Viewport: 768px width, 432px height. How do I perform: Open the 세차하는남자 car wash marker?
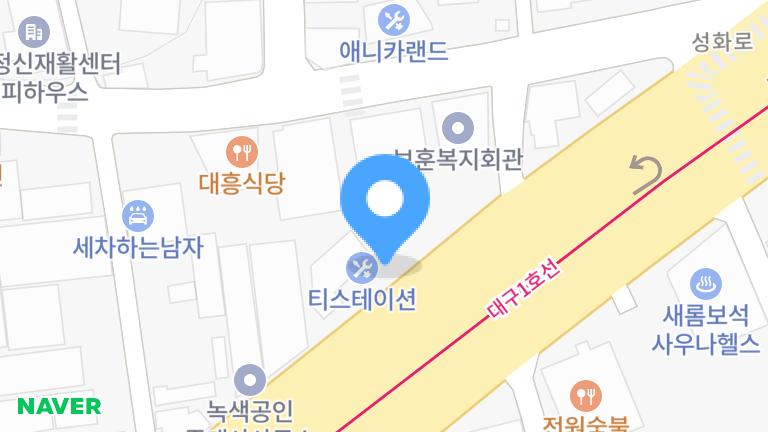click(x=137, y=215)
